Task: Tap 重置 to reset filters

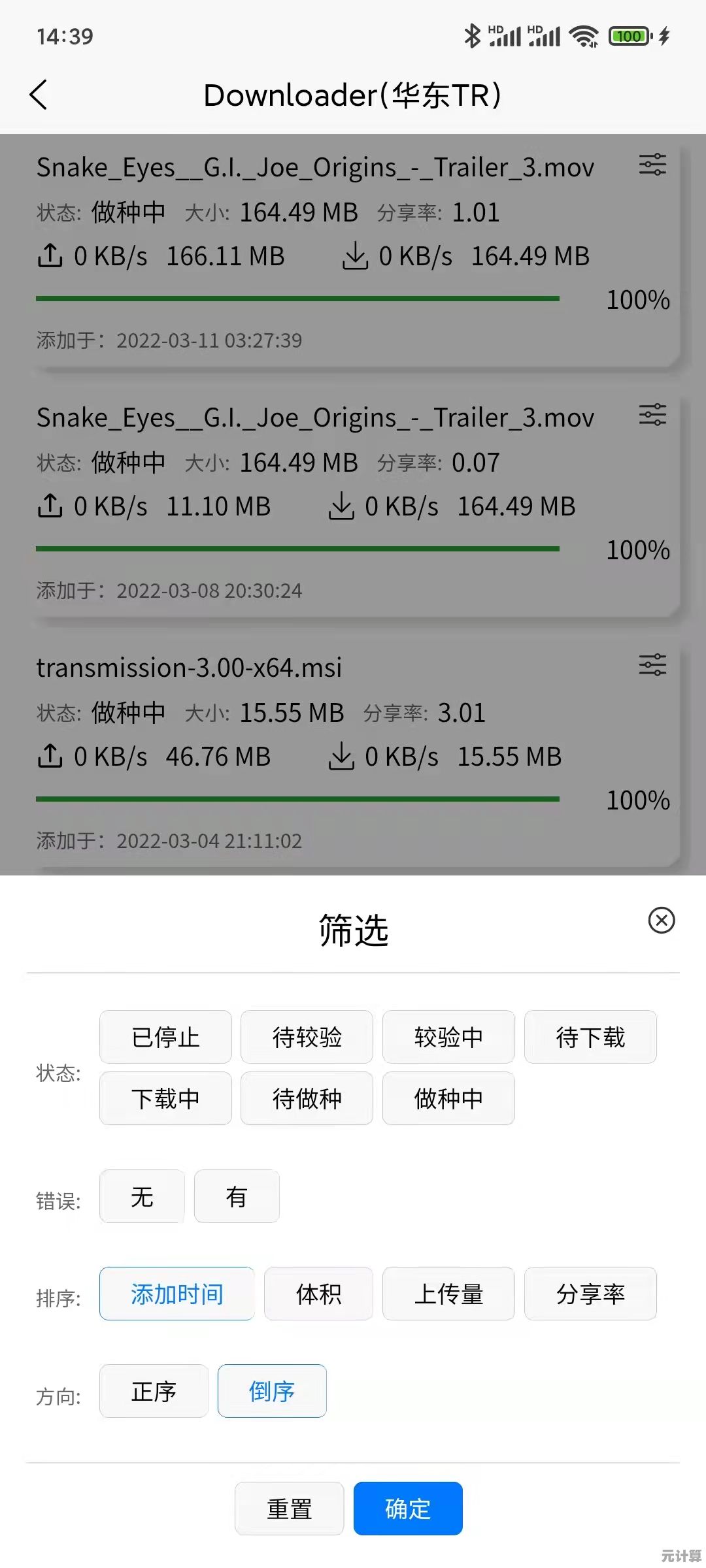Action: pyautogui.click(x=290, y=1509)
